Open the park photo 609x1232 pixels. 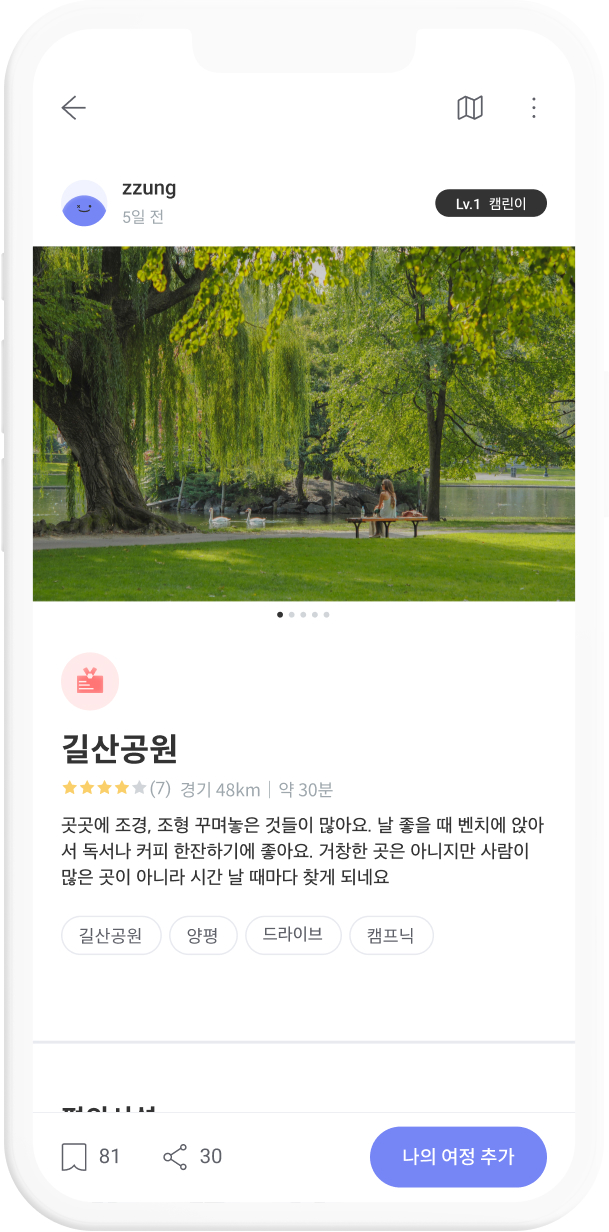(304, 423)
